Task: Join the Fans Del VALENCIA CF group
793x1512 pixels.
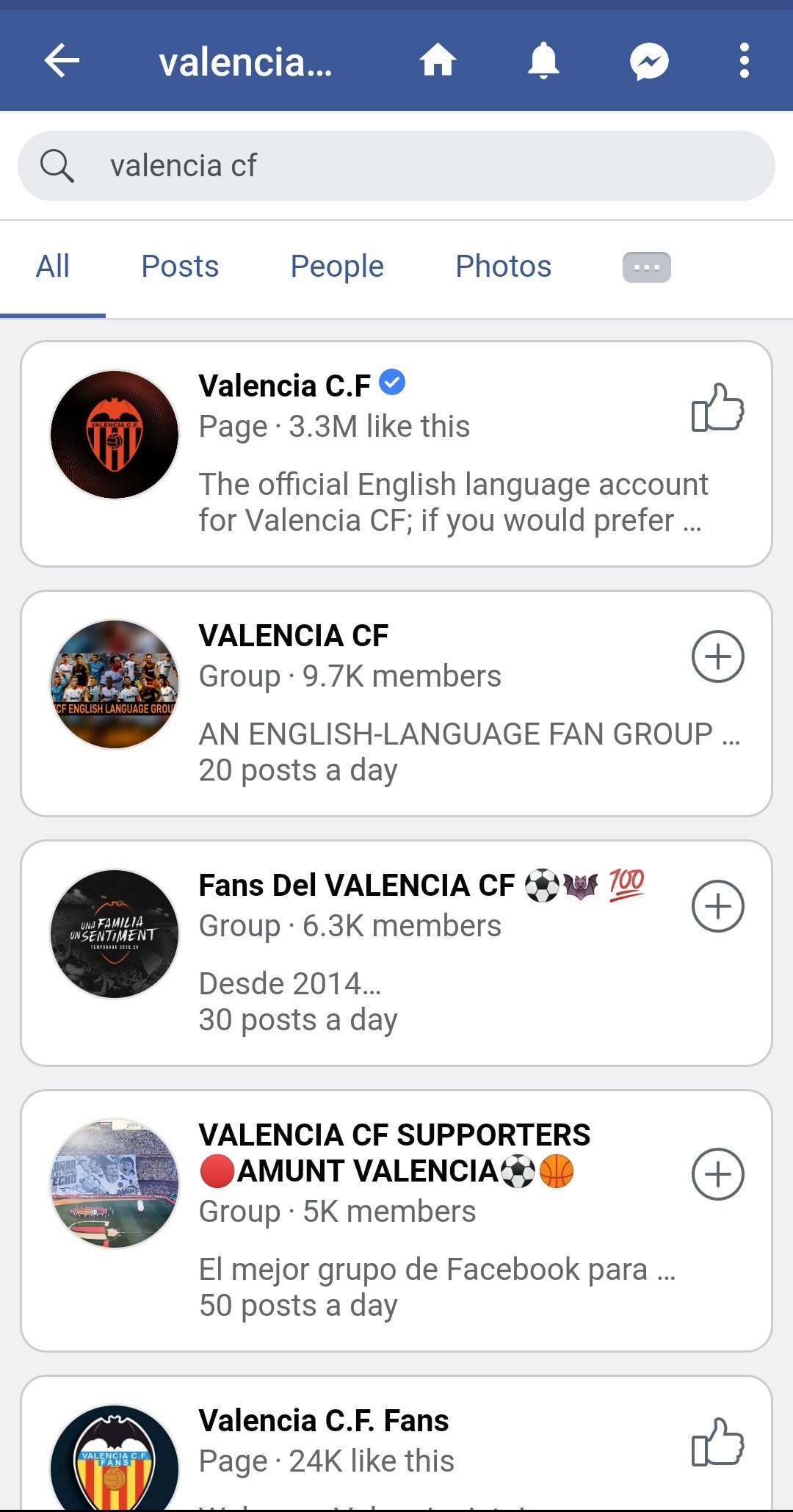Action: point(718,906)
